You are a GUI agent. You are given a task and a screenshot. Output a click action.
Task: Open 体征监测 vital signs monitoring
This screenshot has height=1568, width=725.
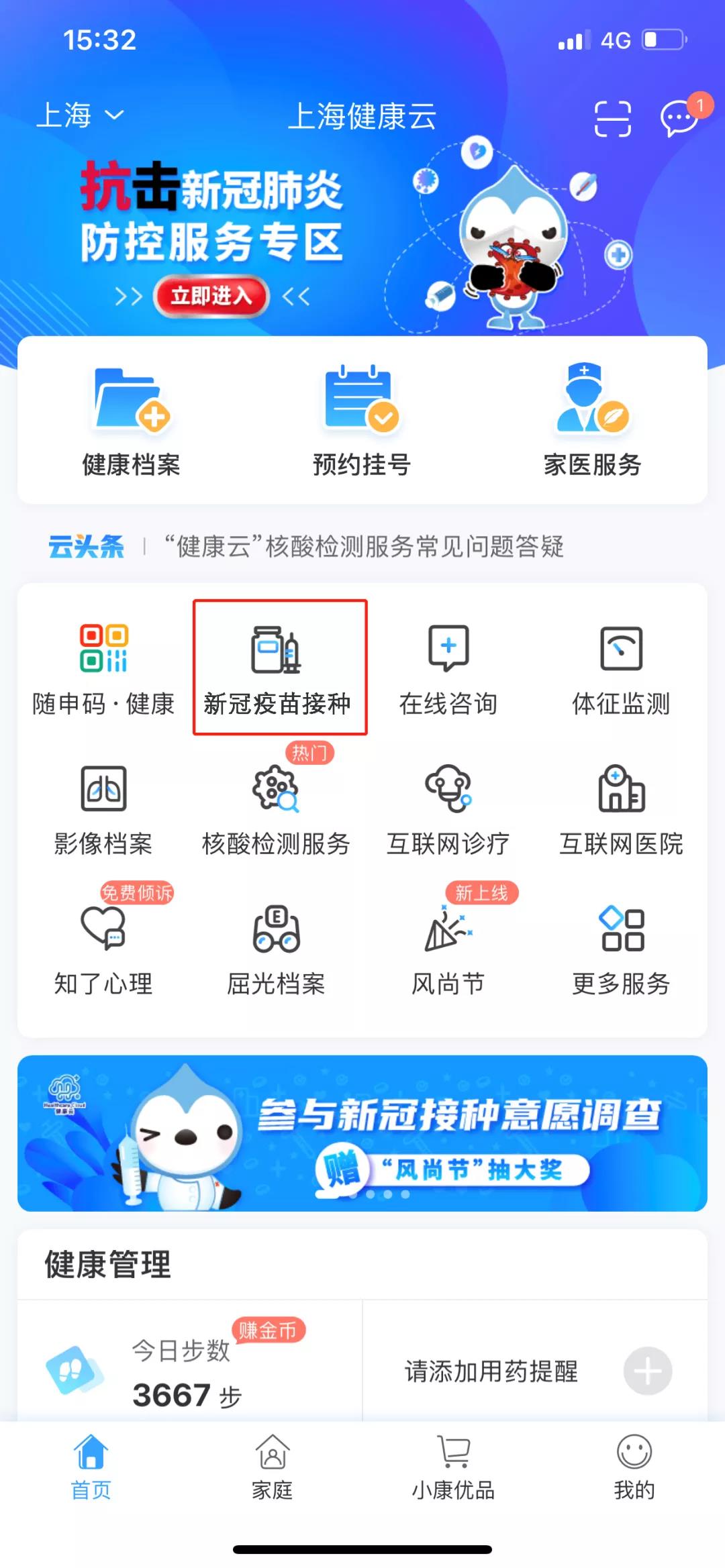click(621, 668)
